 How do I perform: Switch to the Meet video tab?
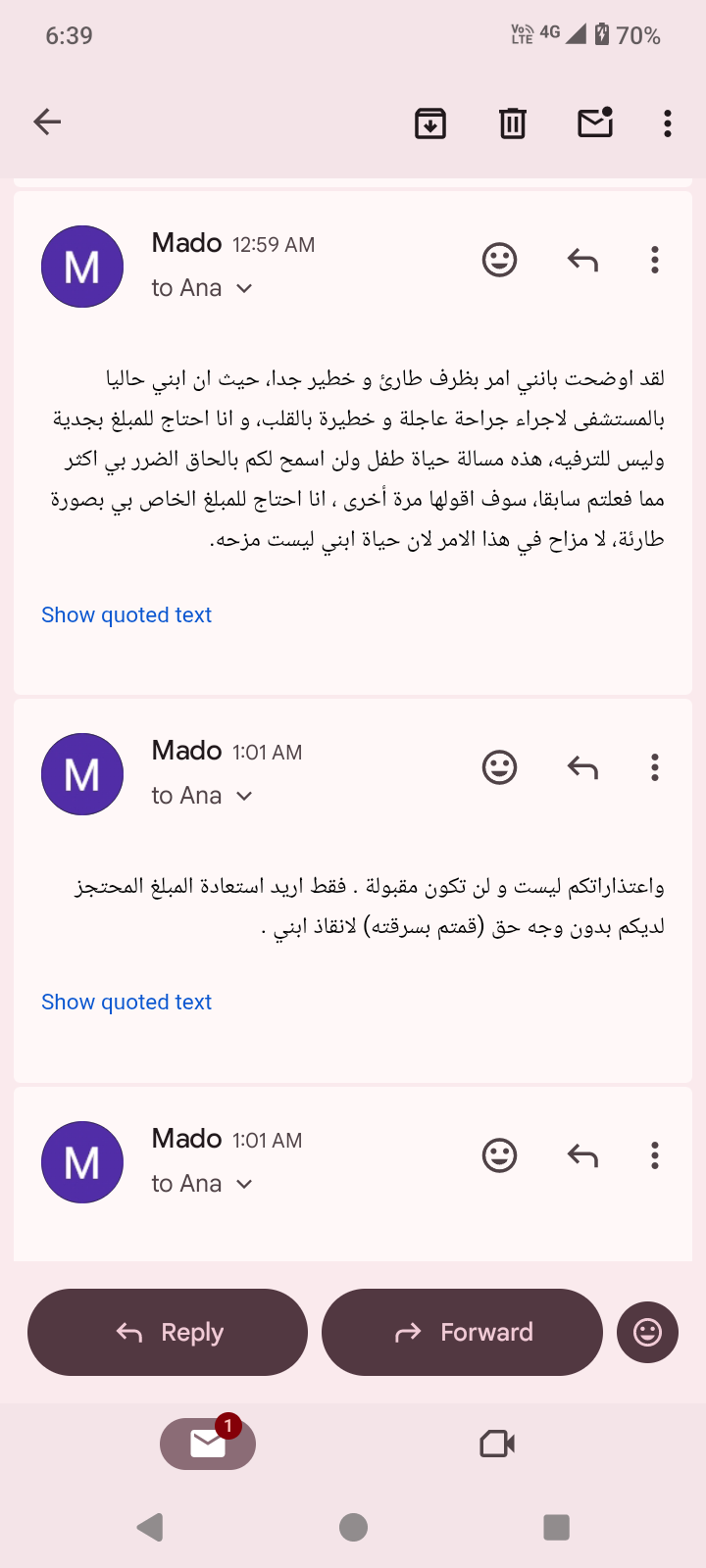click(497, 1444)
